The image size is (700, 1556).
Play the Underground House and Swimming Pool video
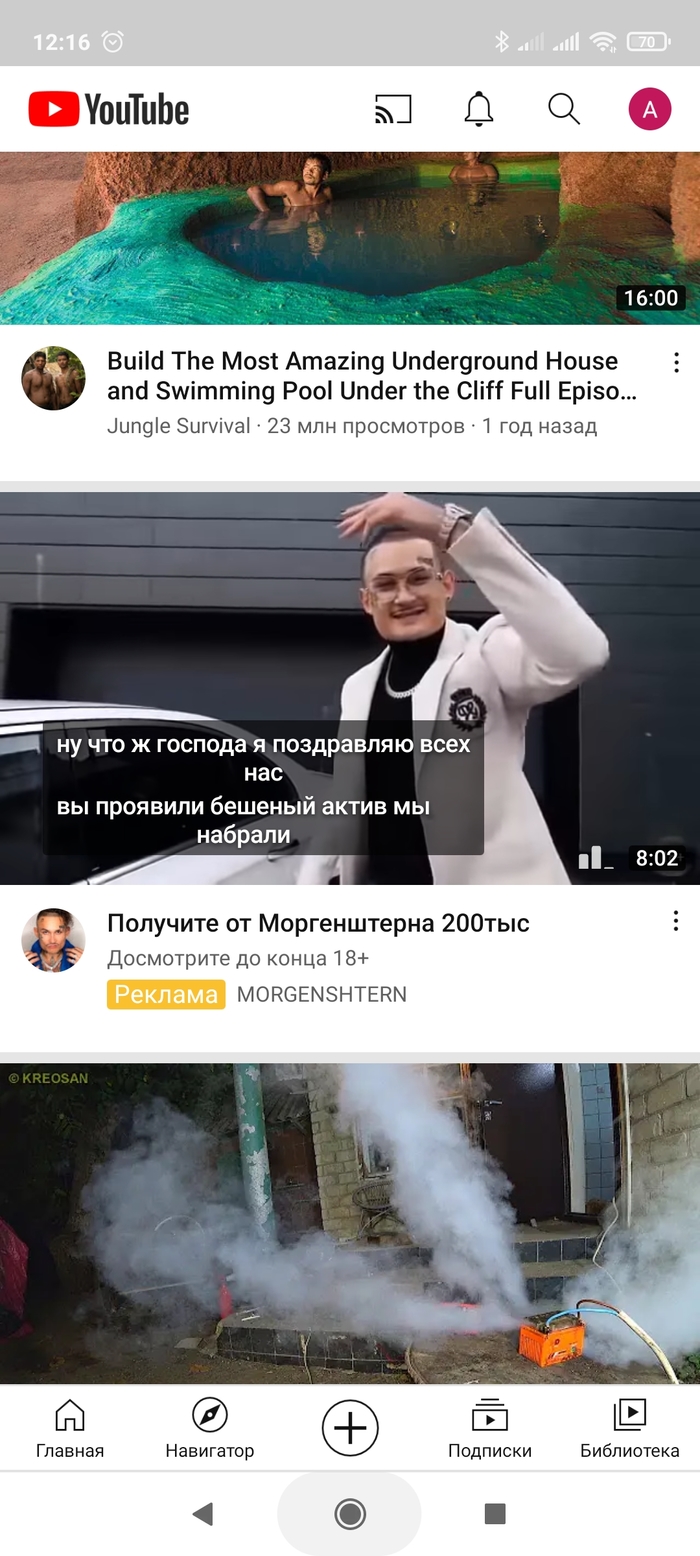pos(350,238)
